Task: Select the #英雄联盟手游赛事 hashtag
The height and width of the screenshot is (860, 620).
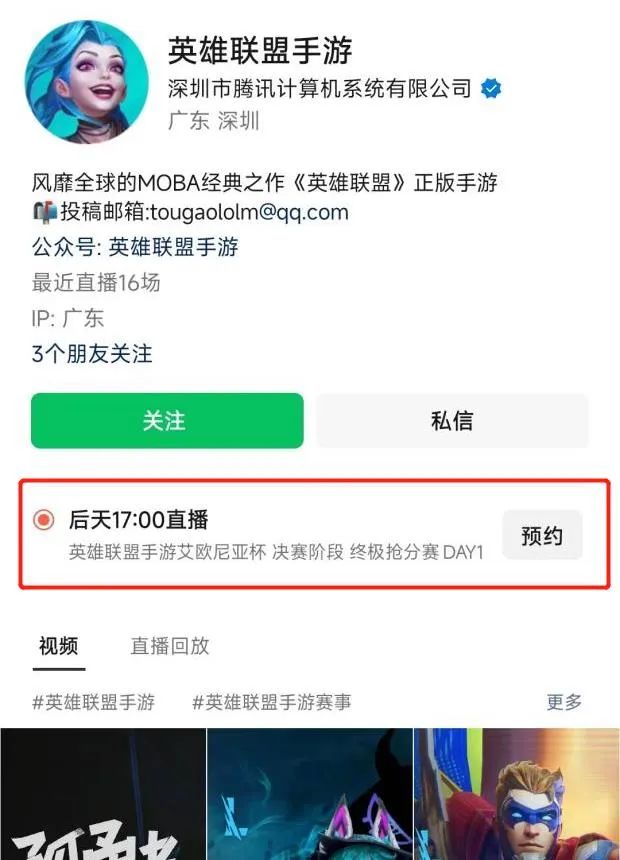Action: click(271, 703)
